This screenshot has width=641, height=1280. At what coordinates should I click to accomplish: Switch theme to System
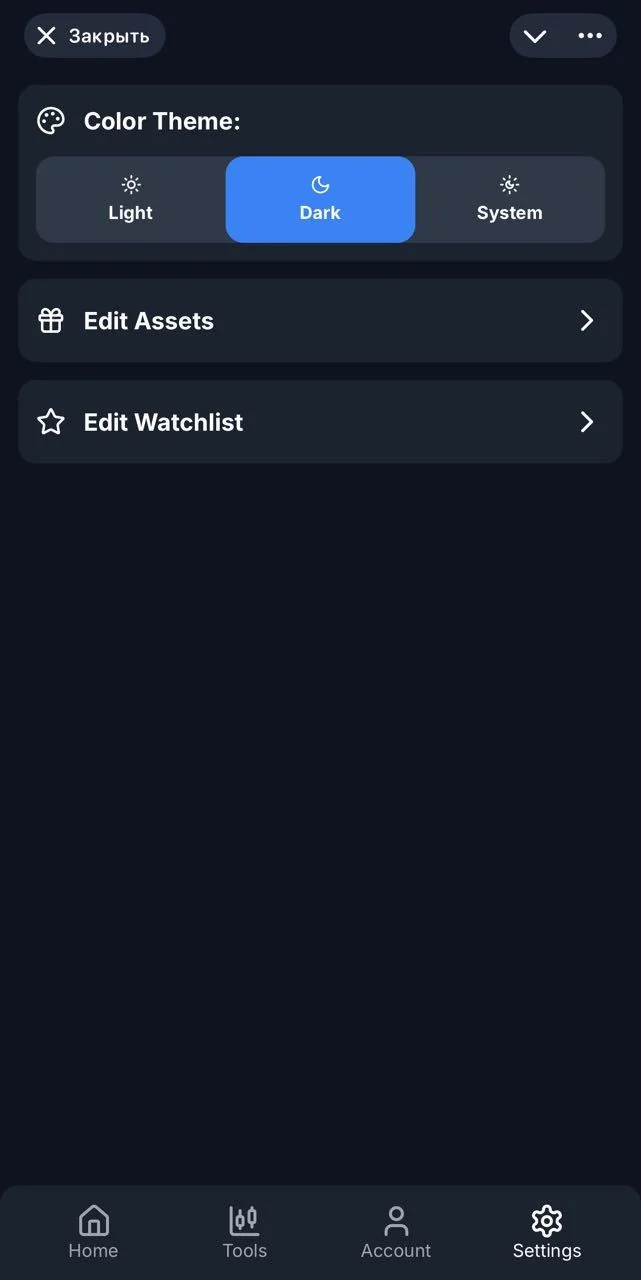point(510,199)
